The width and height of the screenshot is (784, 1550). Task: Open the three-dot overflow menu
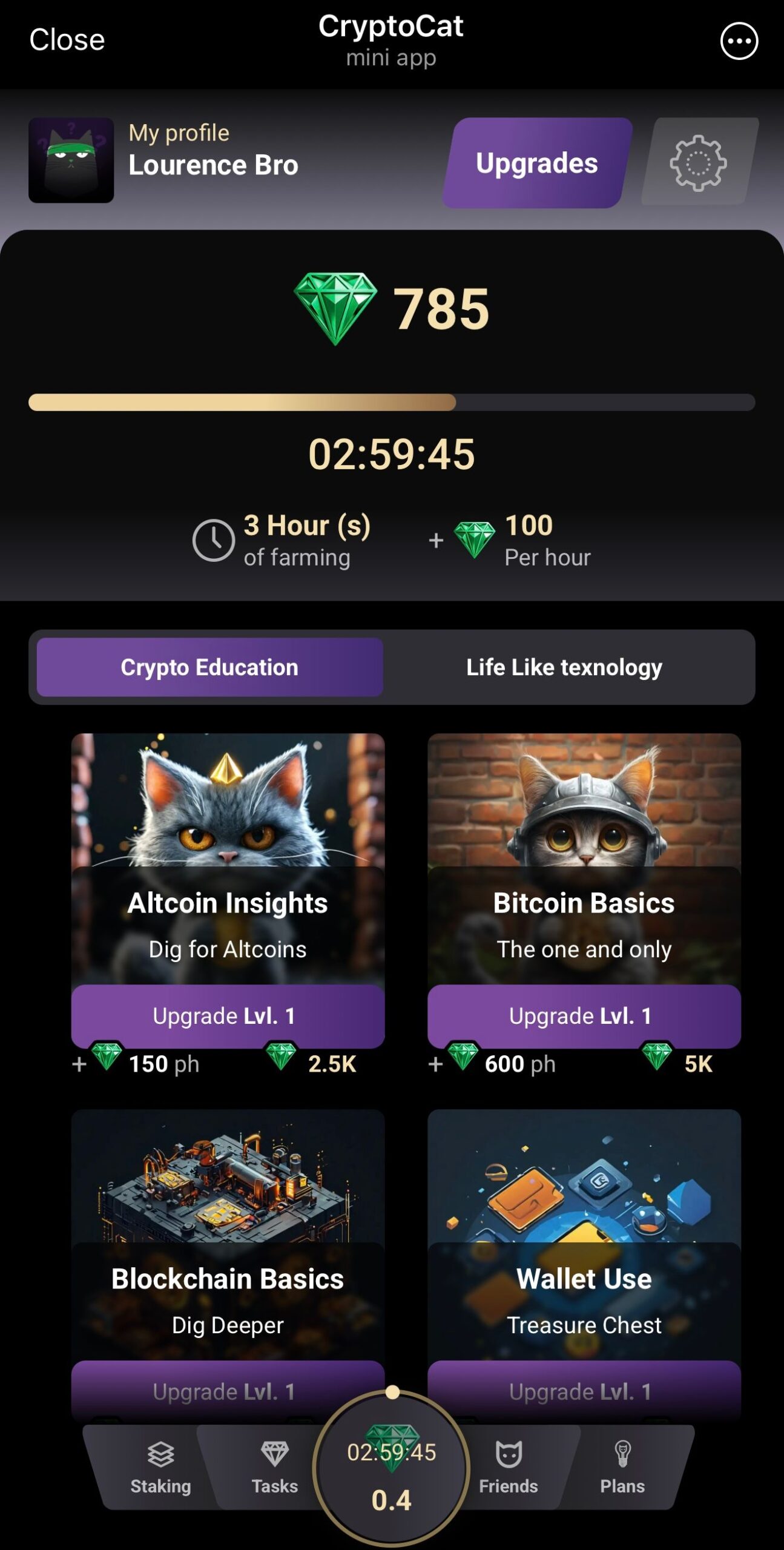[739, 41]
